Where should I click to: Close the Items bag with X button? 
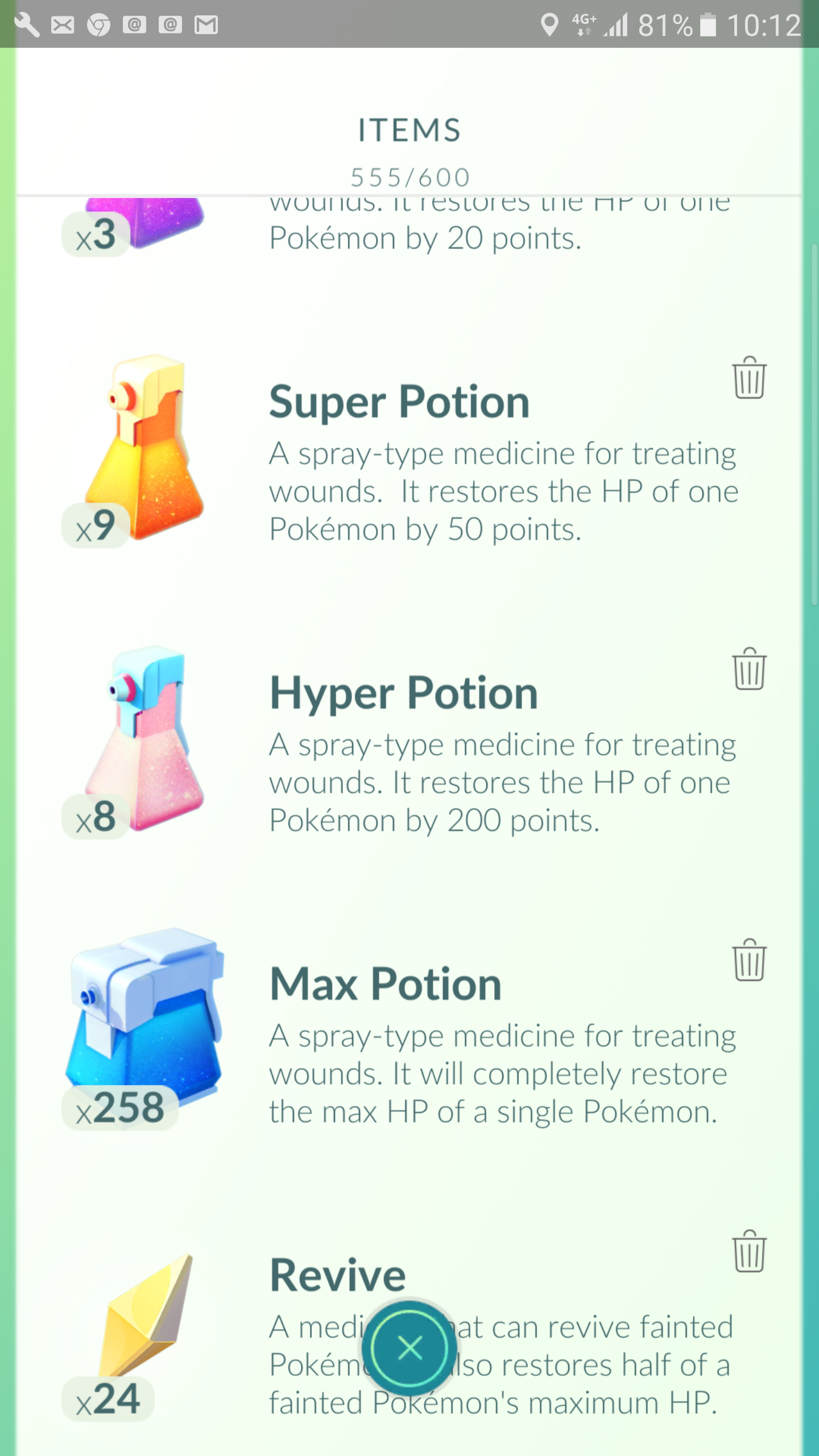click(x=409, y=1348)
